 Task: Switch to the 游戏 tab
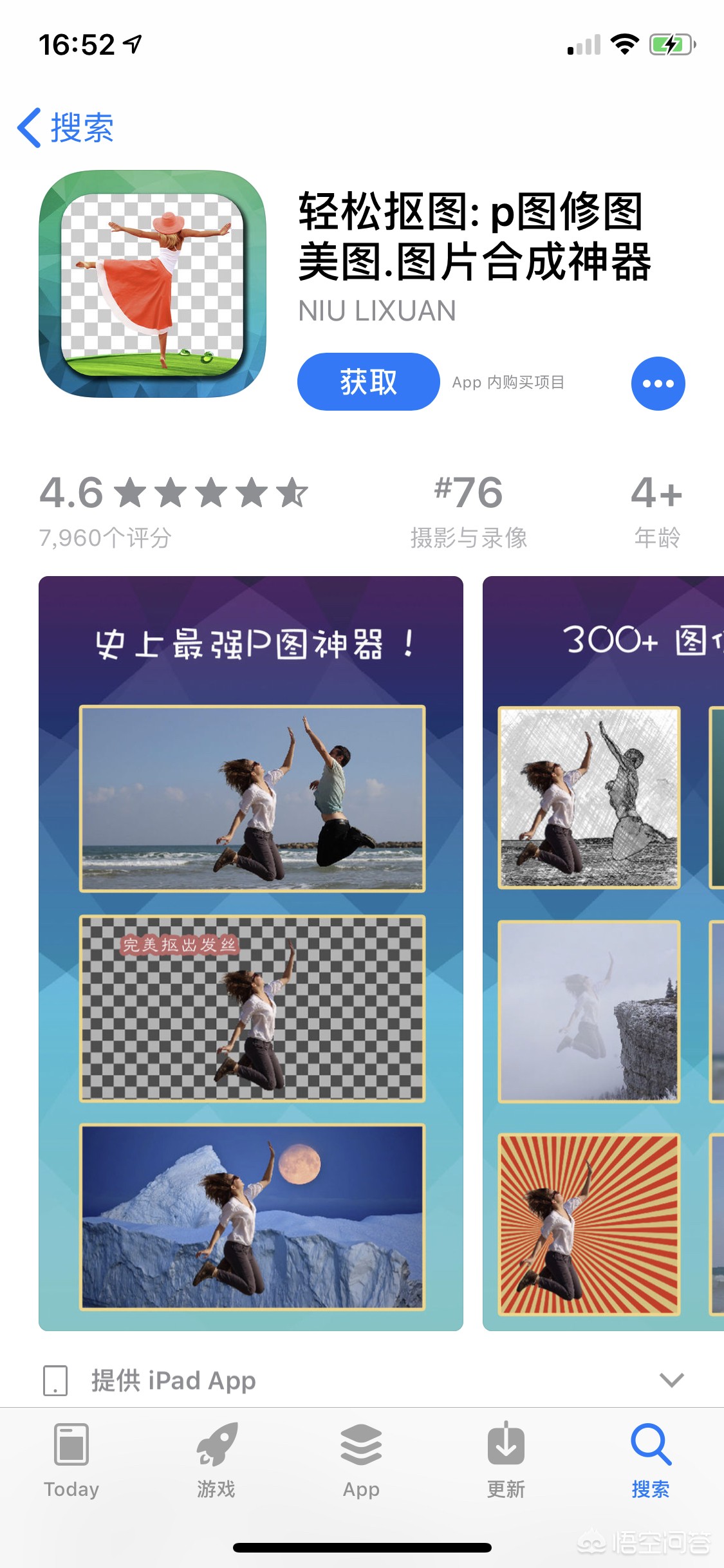(216, 1461)
